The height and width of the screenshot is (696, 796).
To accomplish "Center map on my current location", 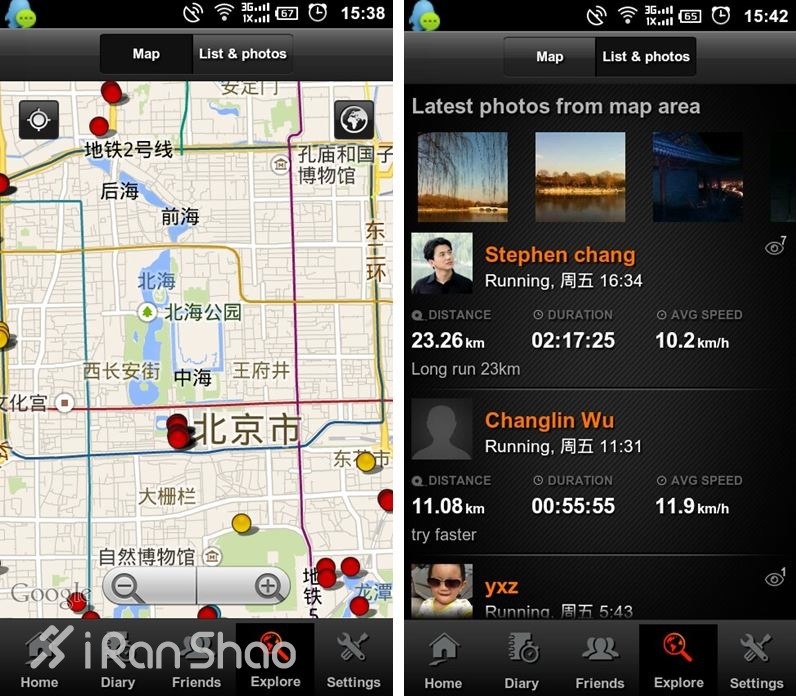I will (39, 121).
